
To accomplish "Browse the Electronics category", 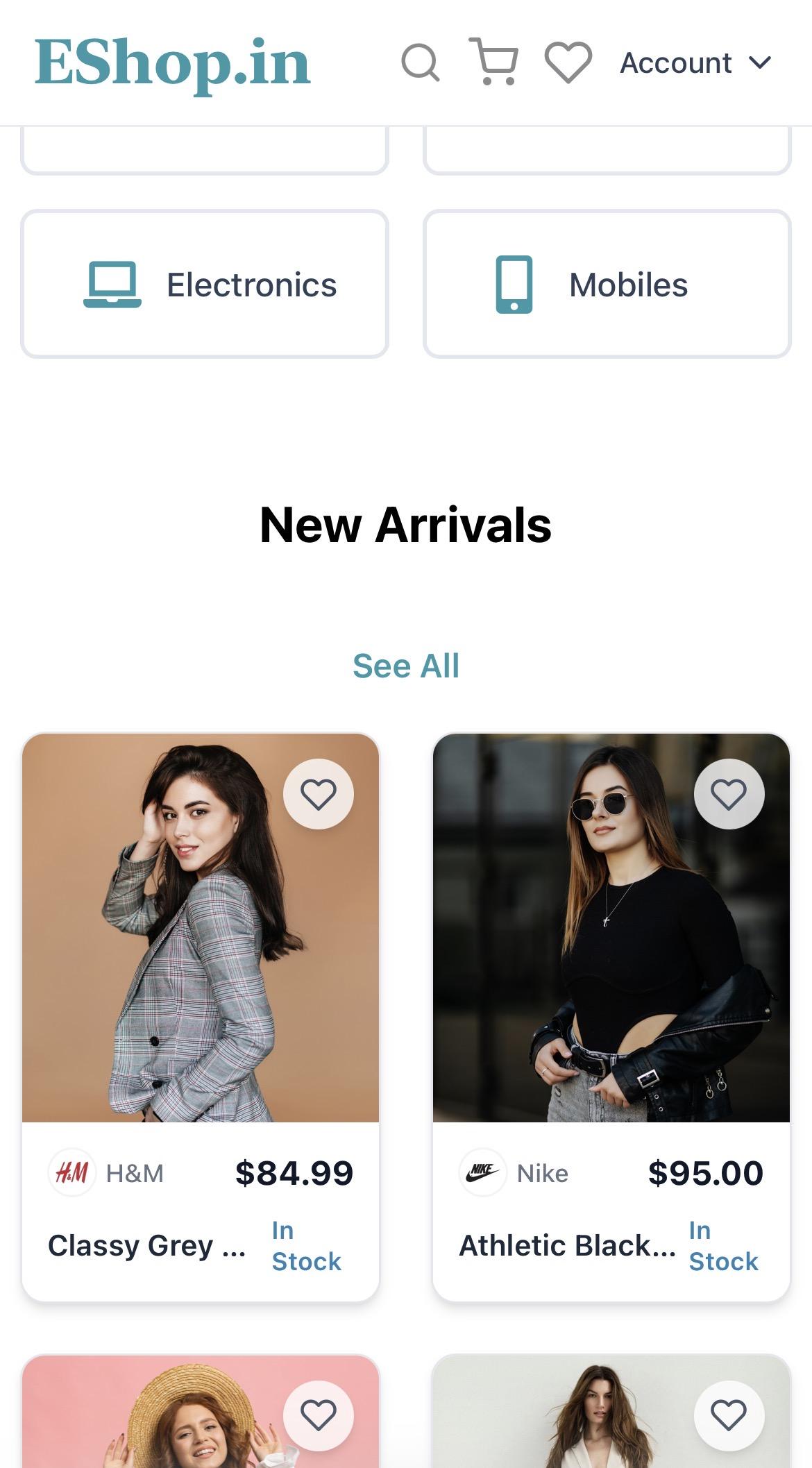I will click(x=204, y=285).
